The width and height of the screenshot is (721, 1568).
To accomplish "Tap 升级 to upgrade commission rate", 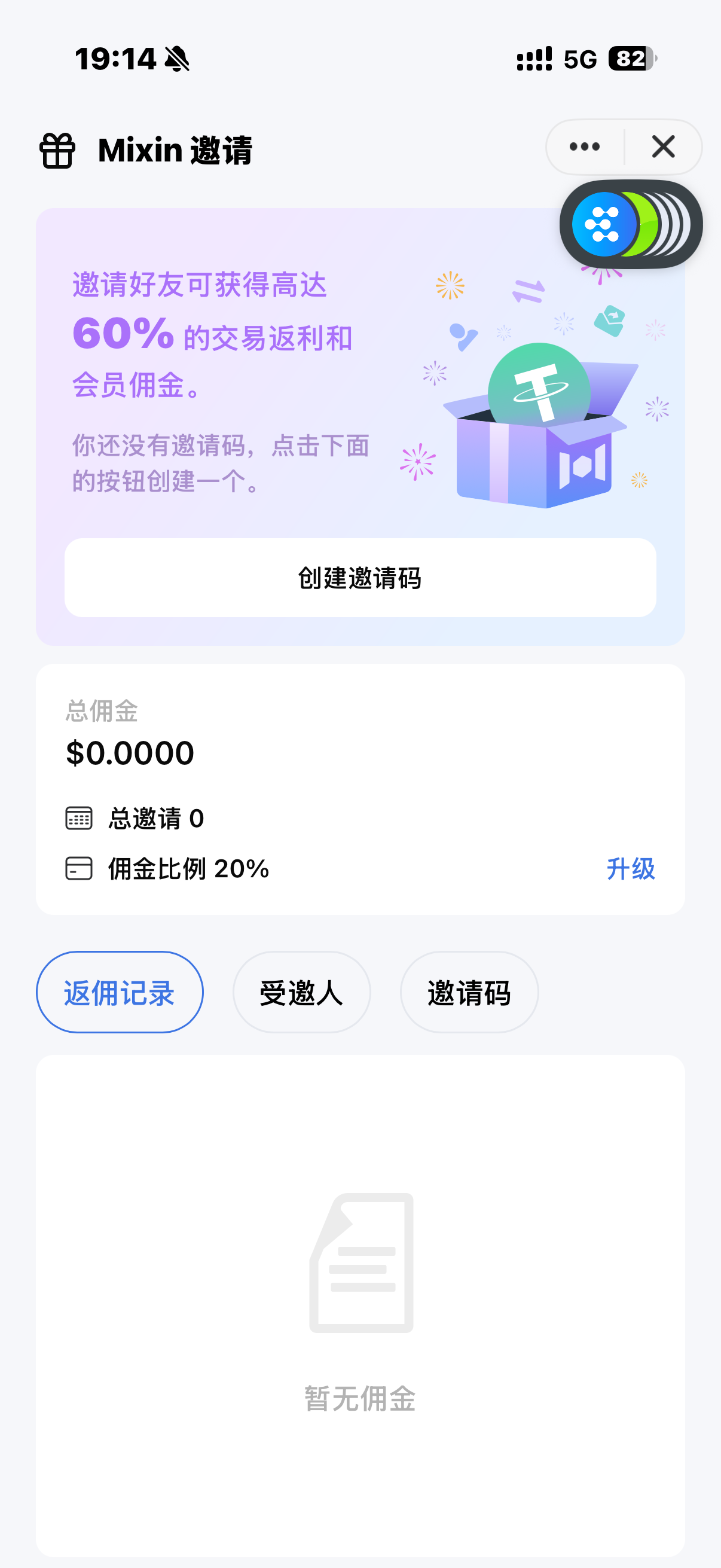I will click(630, 868).
